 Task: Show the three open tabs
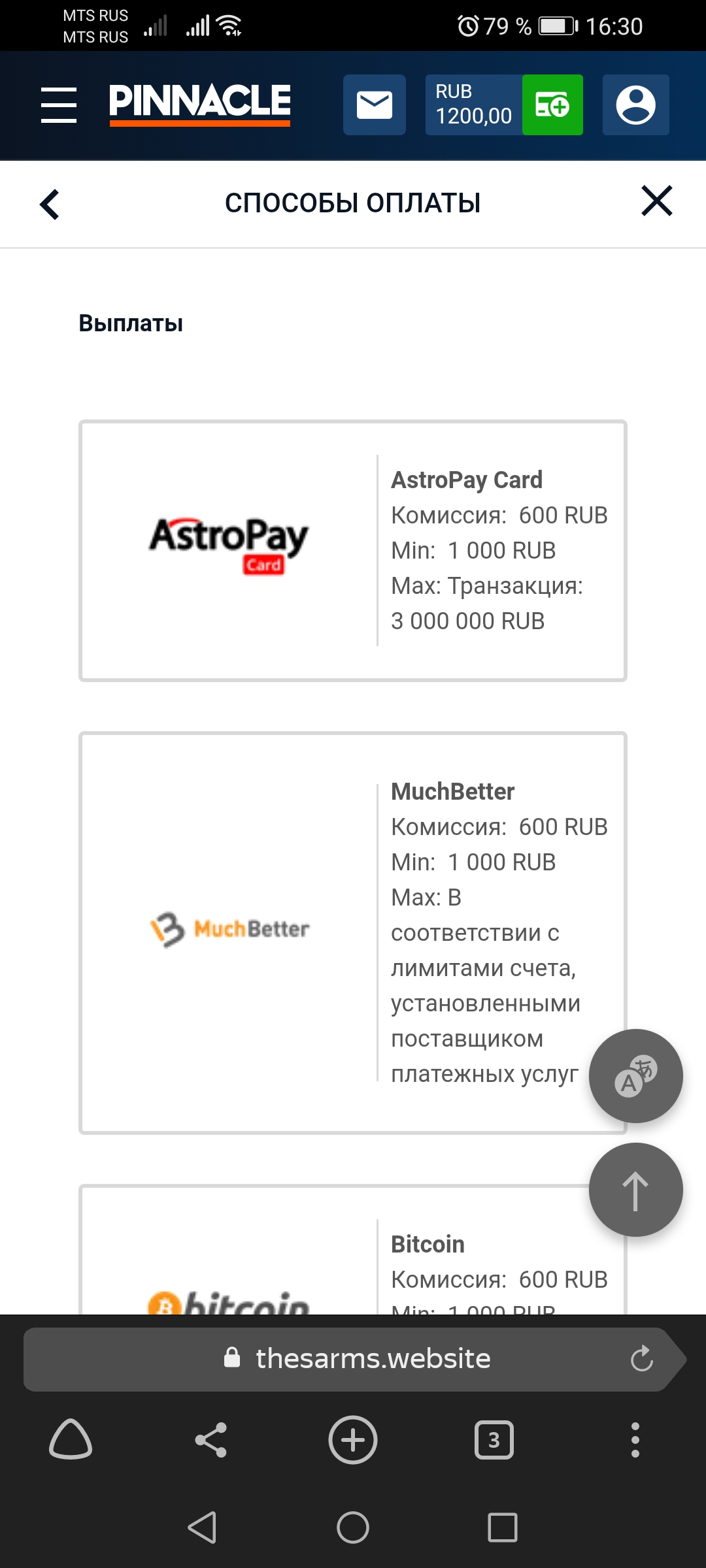(494, 1439)
